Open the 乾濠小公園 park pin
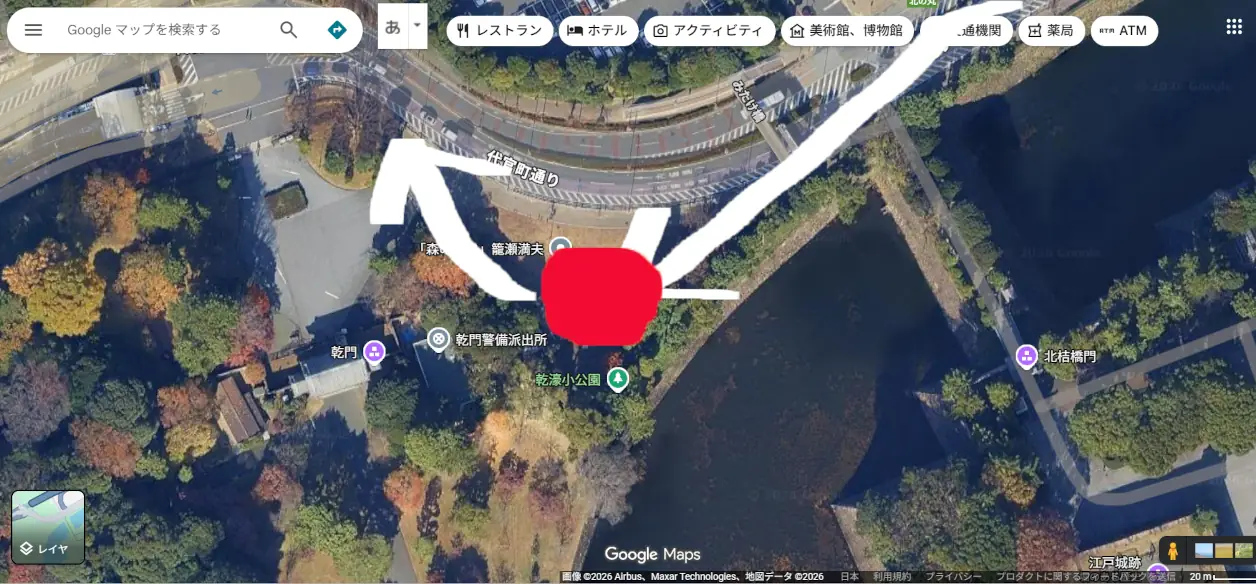Viewport: 1256px width, 584px height. (619, 379)
